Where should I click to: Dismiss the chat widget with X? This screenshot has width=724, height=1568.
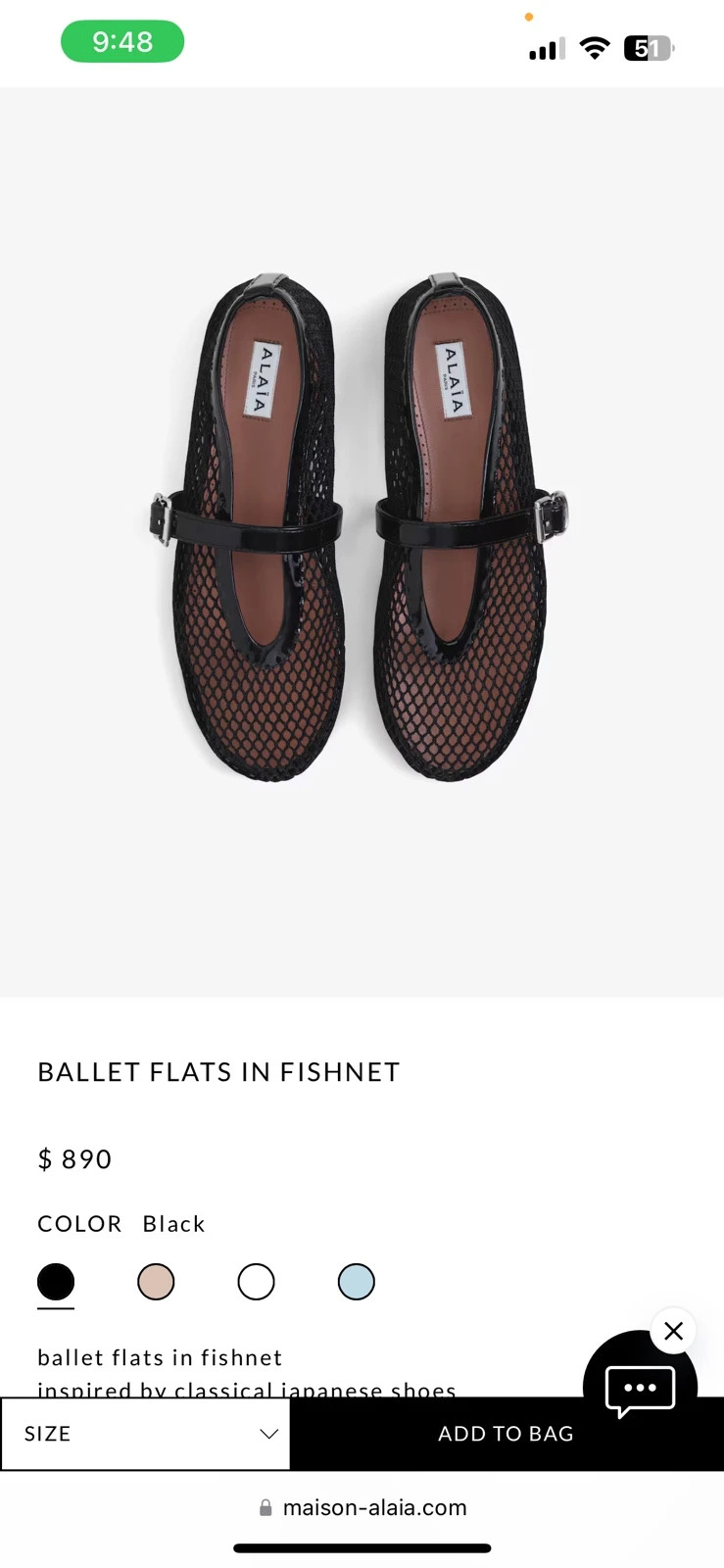coord(673,1331)
